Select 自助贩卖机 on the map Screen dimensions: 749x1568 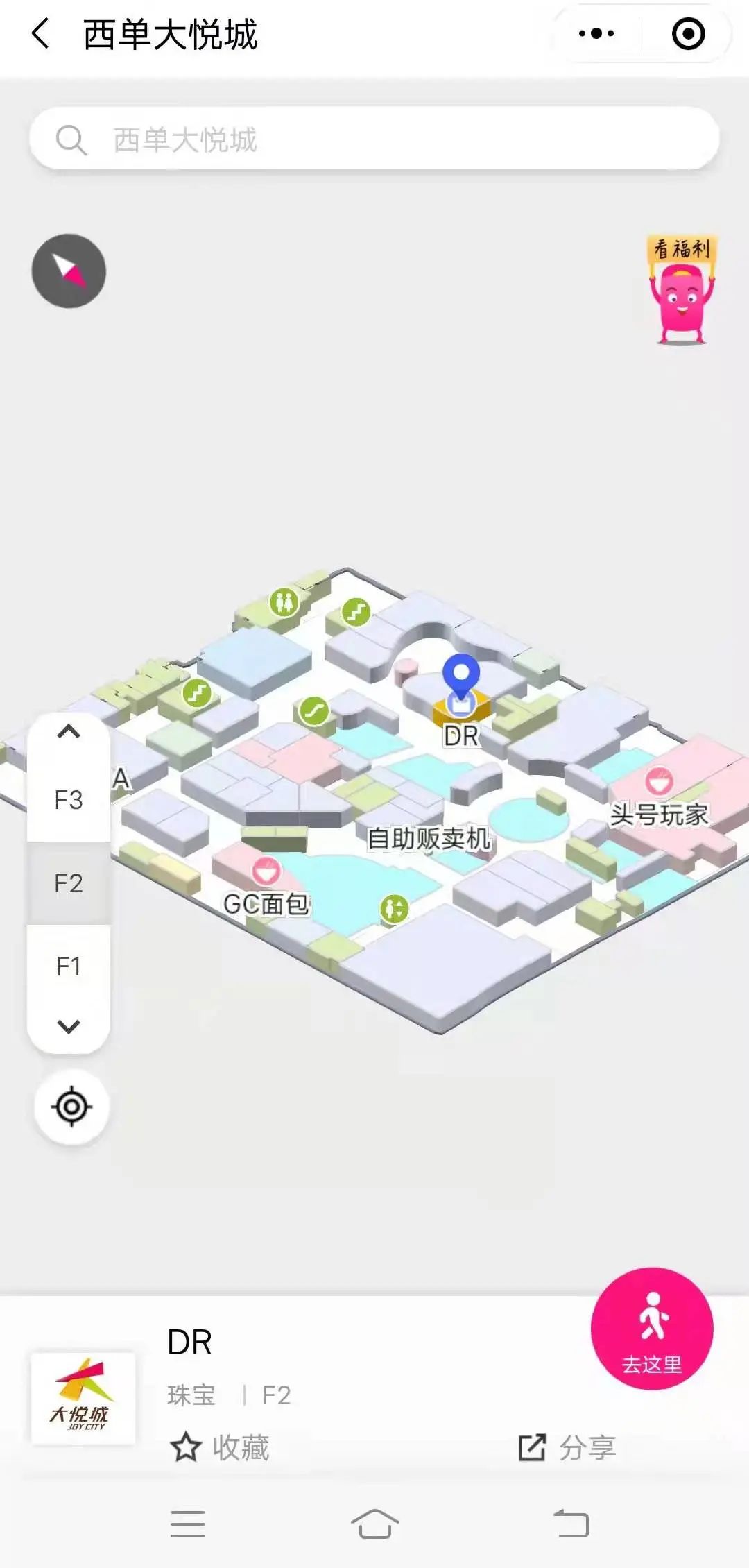click(x=429, y=839)
